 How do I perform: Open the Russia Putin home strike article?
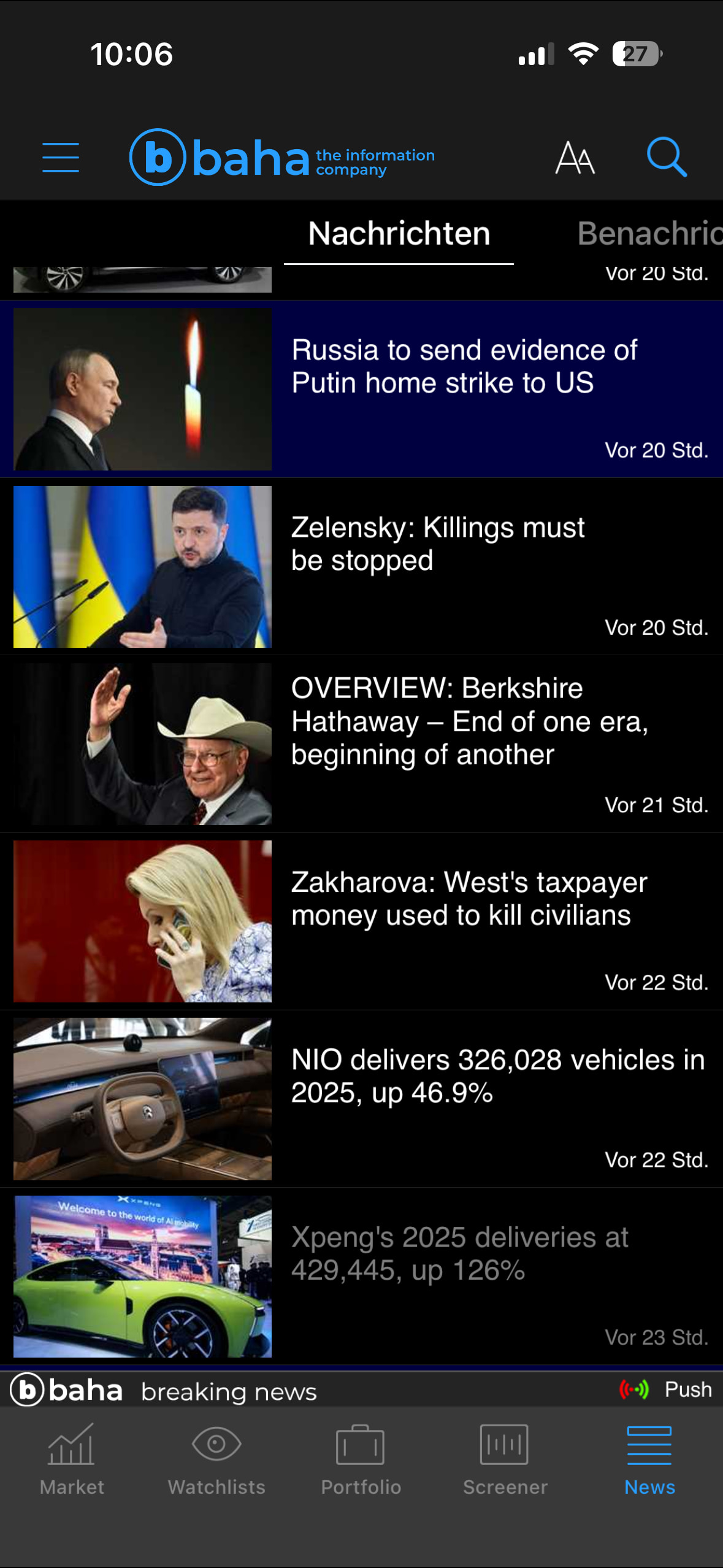[x=464, y=367]
